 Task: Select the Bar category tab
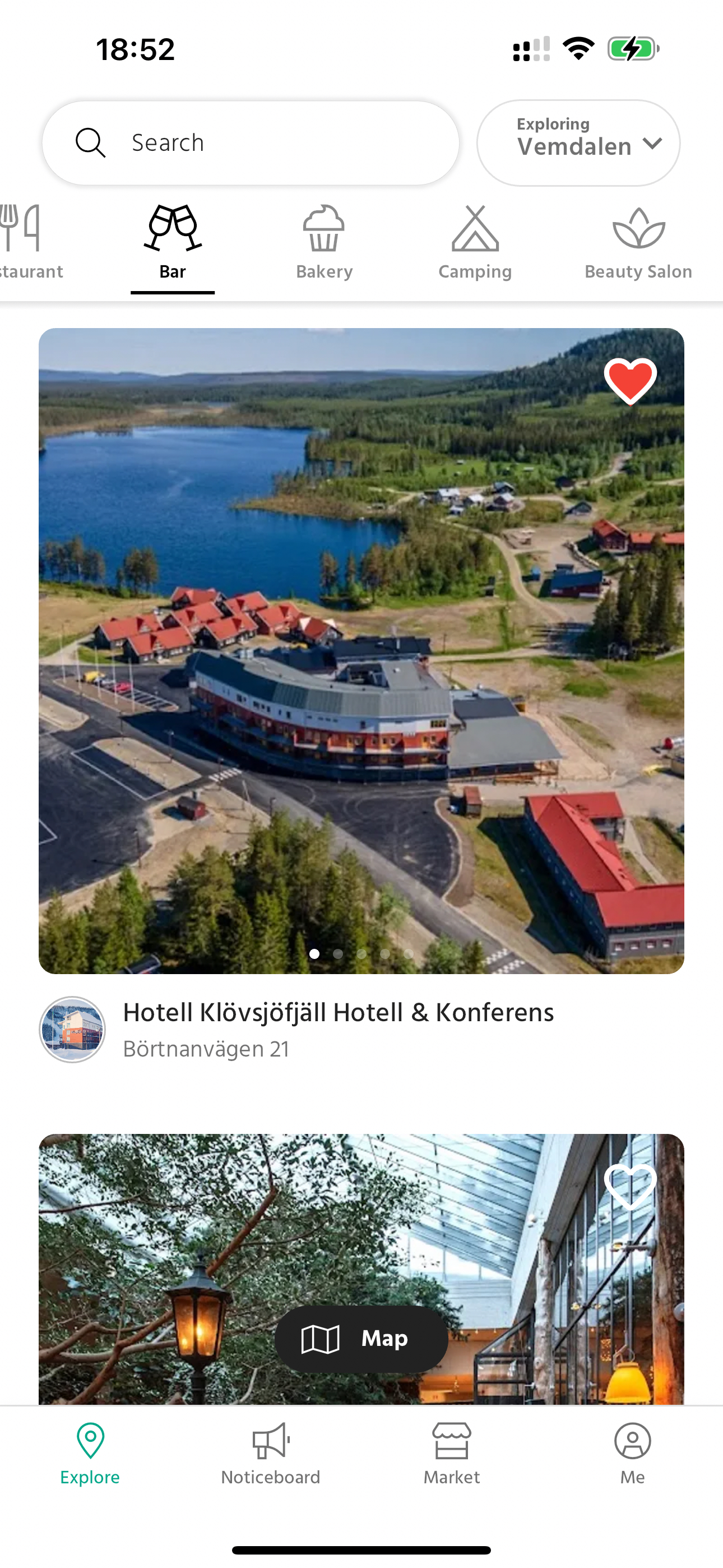(x=173, y=242)
